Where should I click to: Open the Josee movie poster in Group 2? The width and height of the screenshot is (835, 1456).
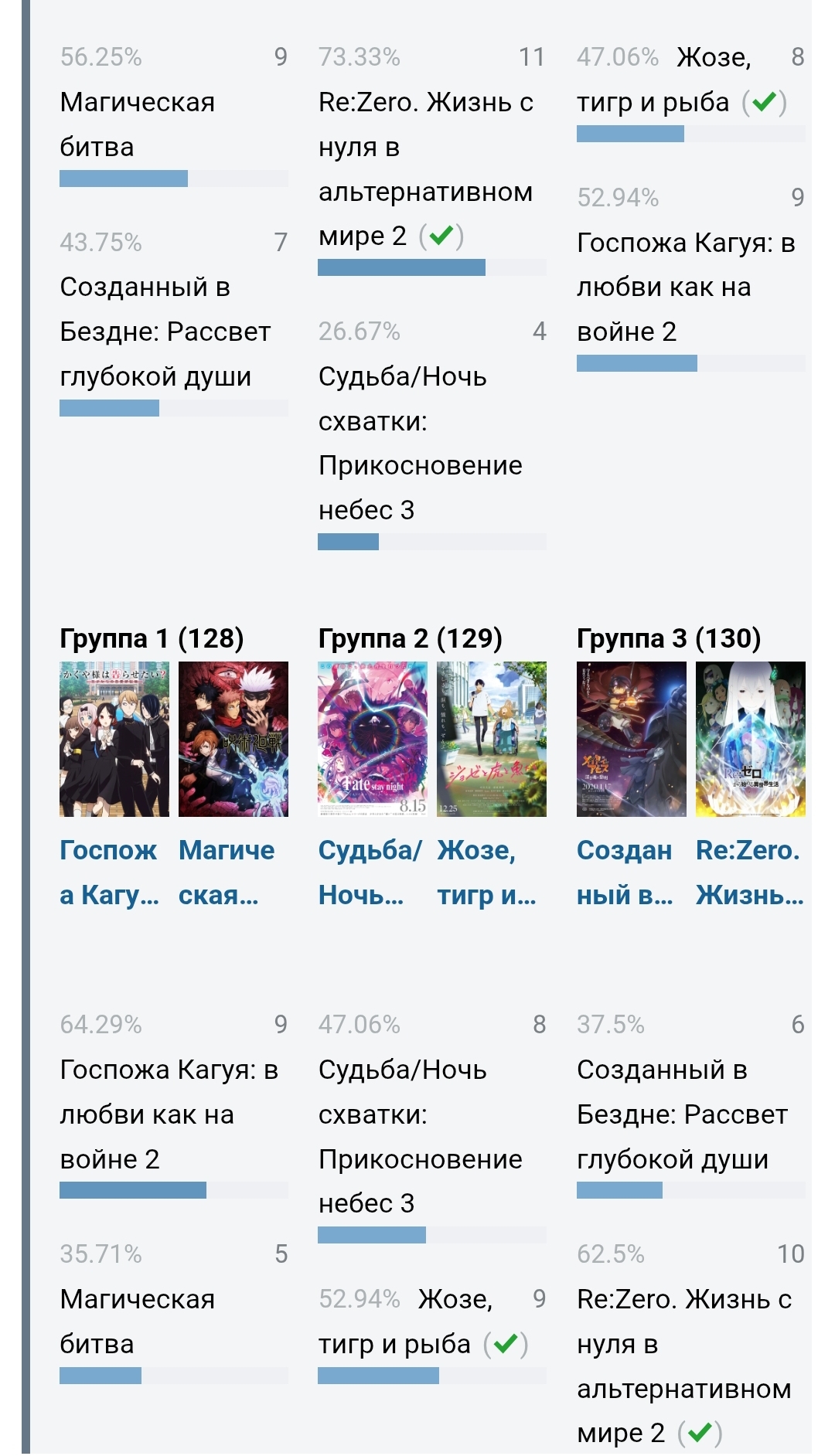[491, 739]
